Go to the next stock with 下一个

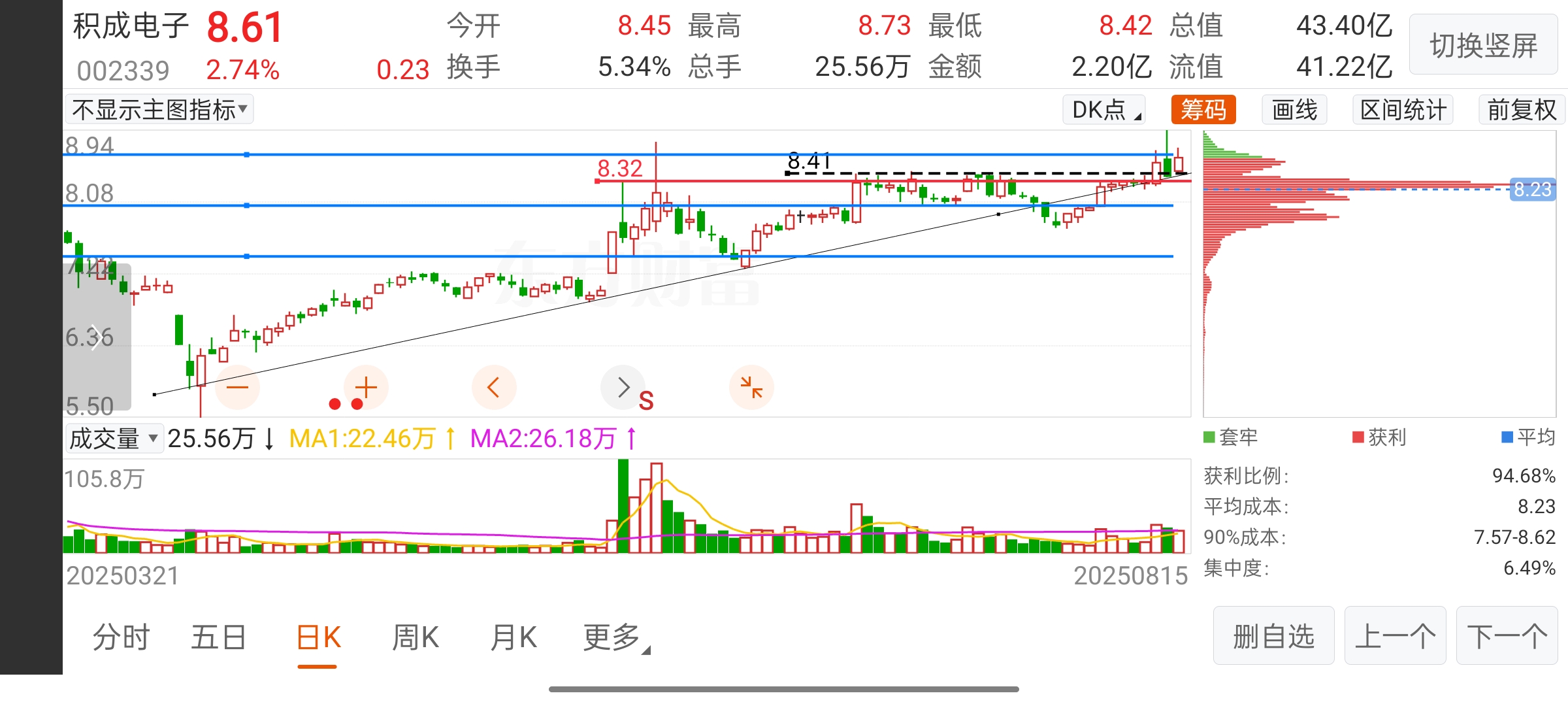pos(1507,636)
